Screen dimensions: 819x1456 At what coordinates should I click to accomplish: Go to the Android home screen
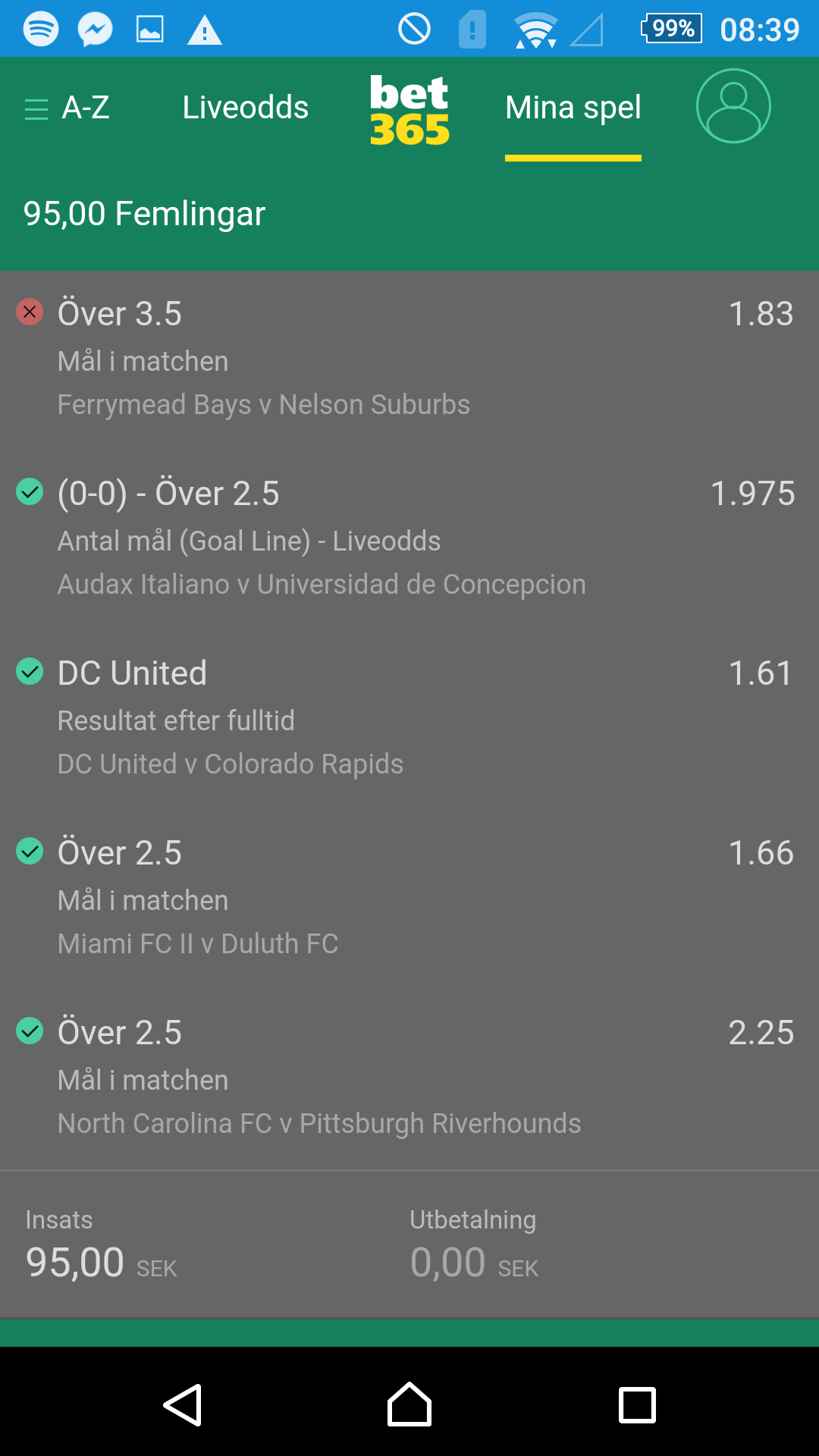point(409,1405)
